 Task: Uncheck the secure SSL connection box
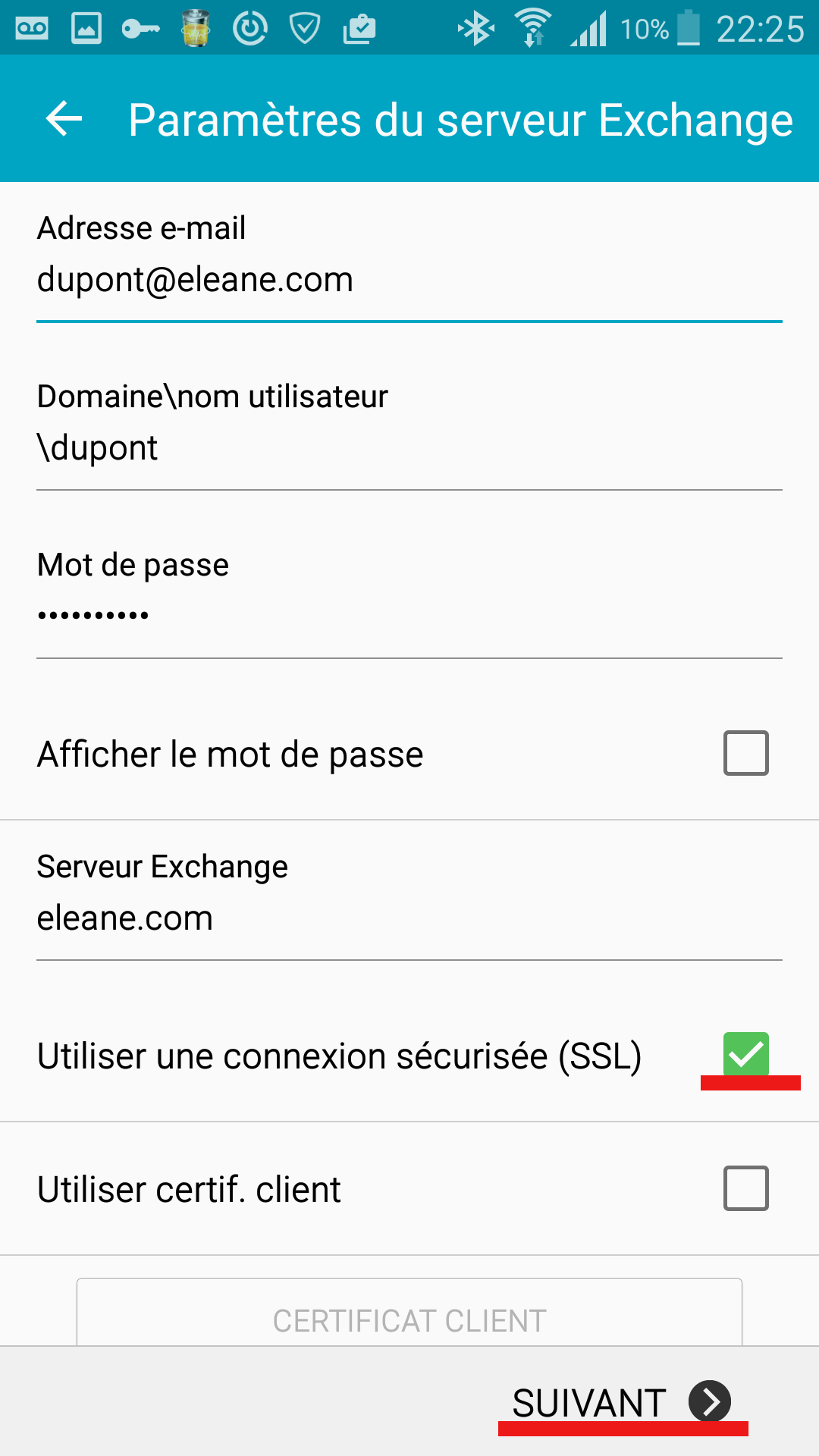point(746,1055)
